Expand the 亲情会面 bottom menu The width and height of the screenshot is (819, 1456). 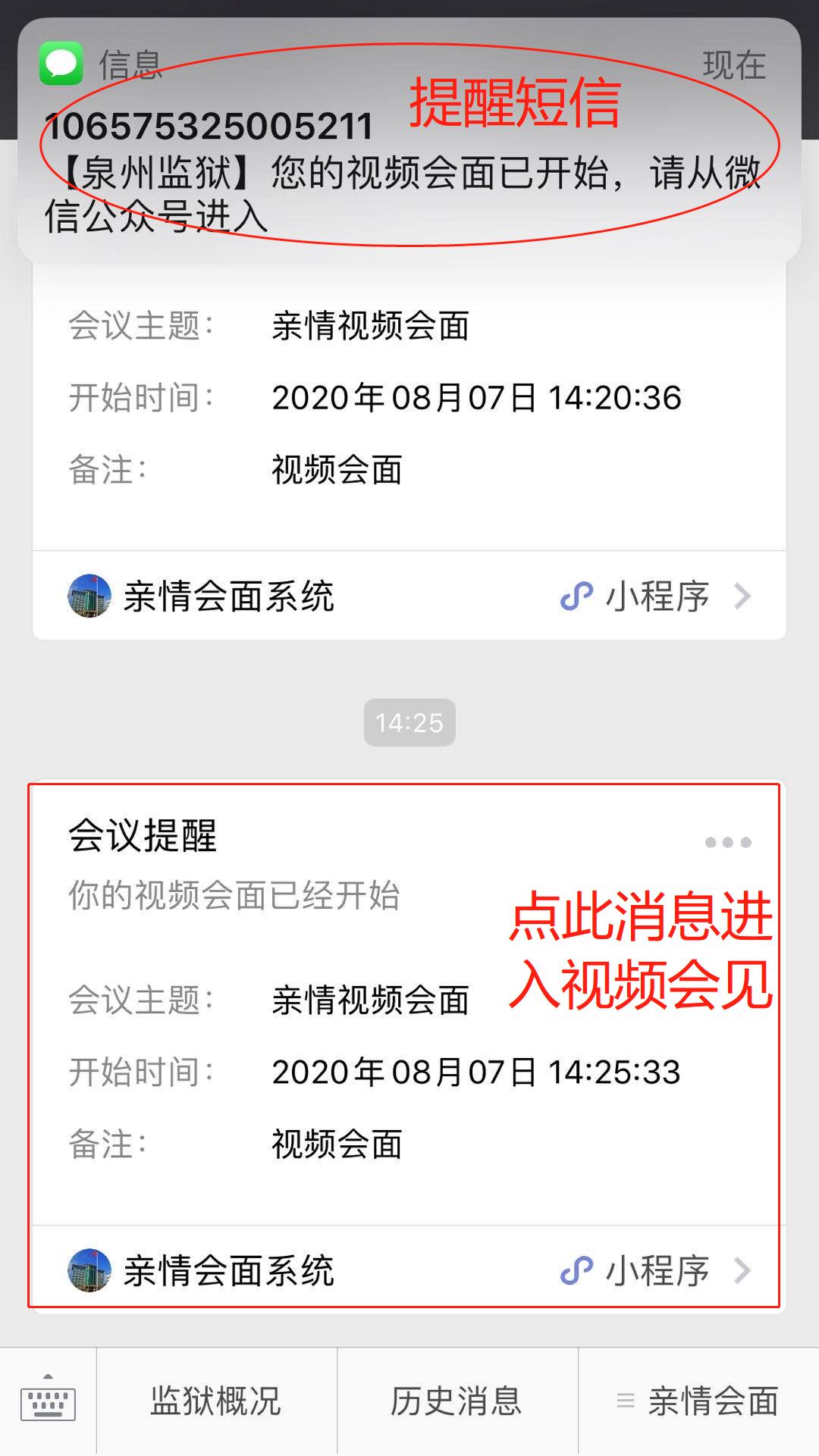click(x=698, y=1401)
